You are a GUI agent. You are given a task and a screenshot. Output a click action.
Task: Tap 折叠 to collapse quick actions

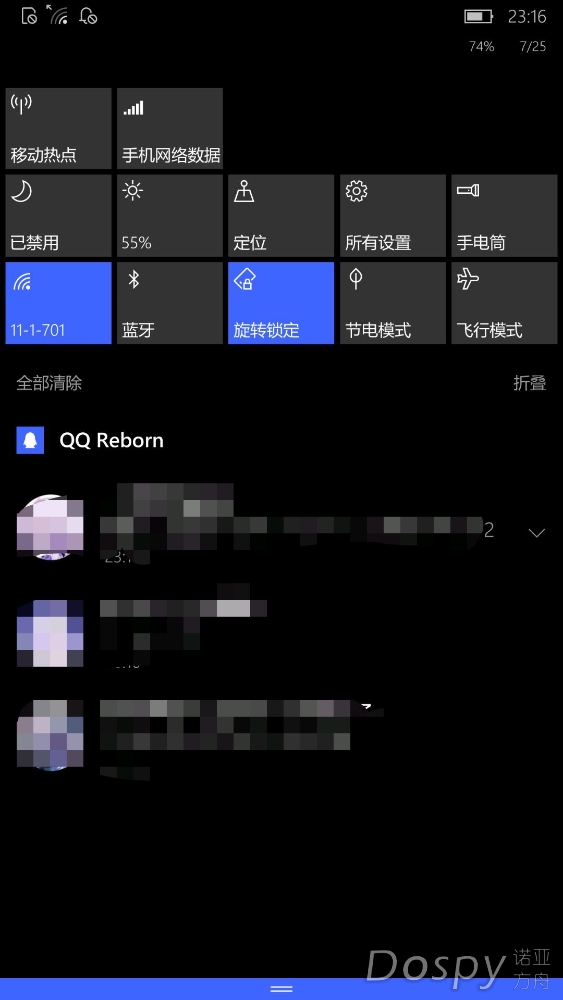click(530, 383)
